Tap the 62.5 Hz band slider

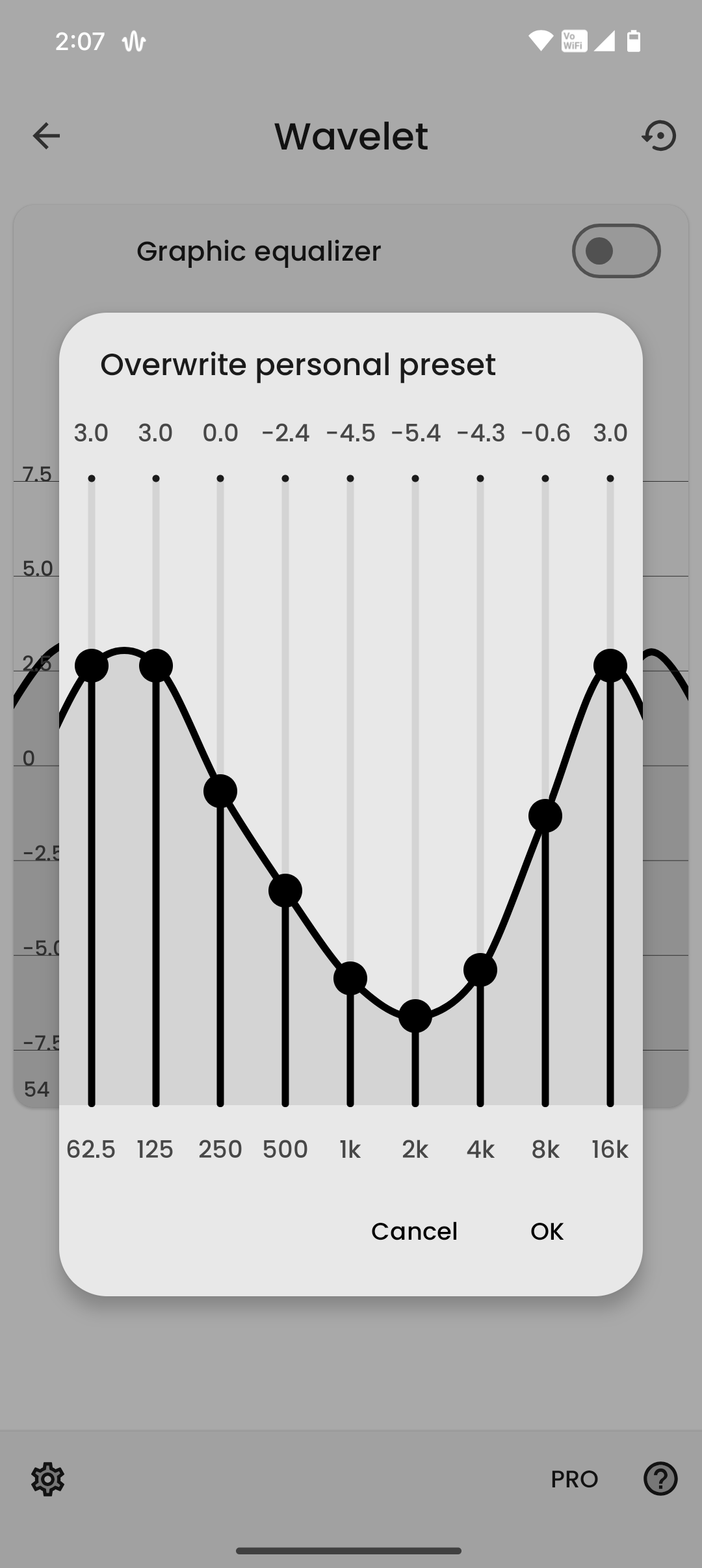[92, 666]
